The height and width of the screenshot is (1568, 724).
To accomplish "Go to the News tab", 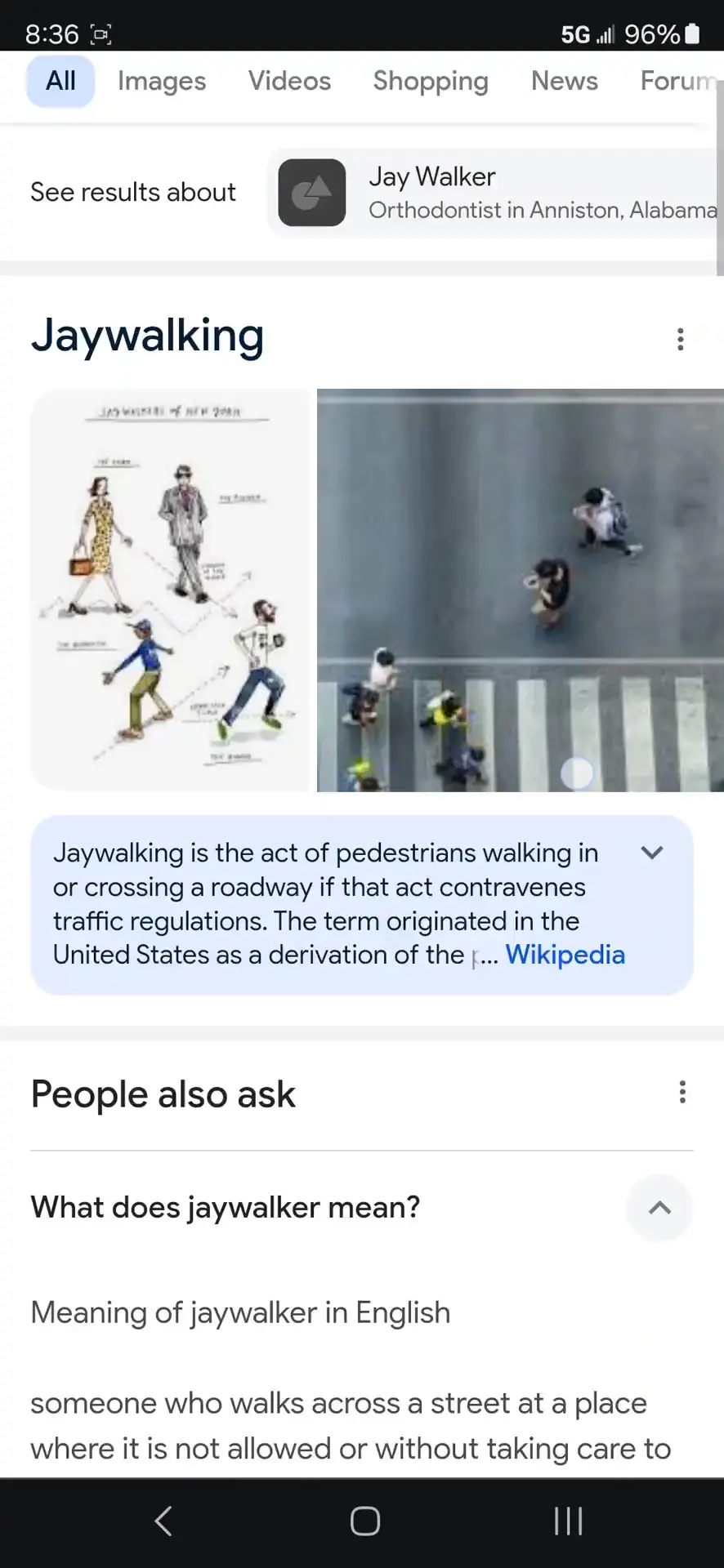I will pos(564,81).
